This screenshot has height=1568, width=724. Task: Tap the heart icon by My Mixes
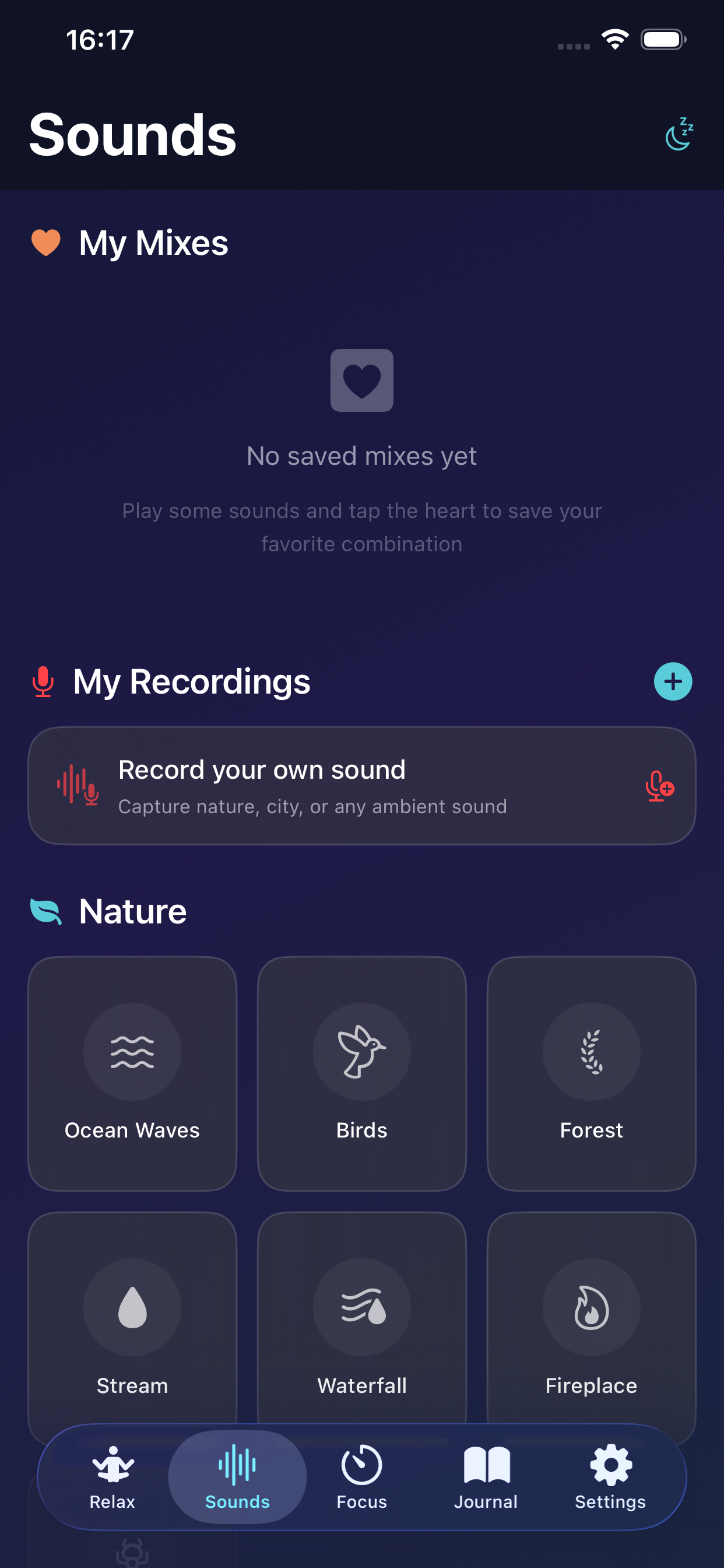(x=46, y=242)
